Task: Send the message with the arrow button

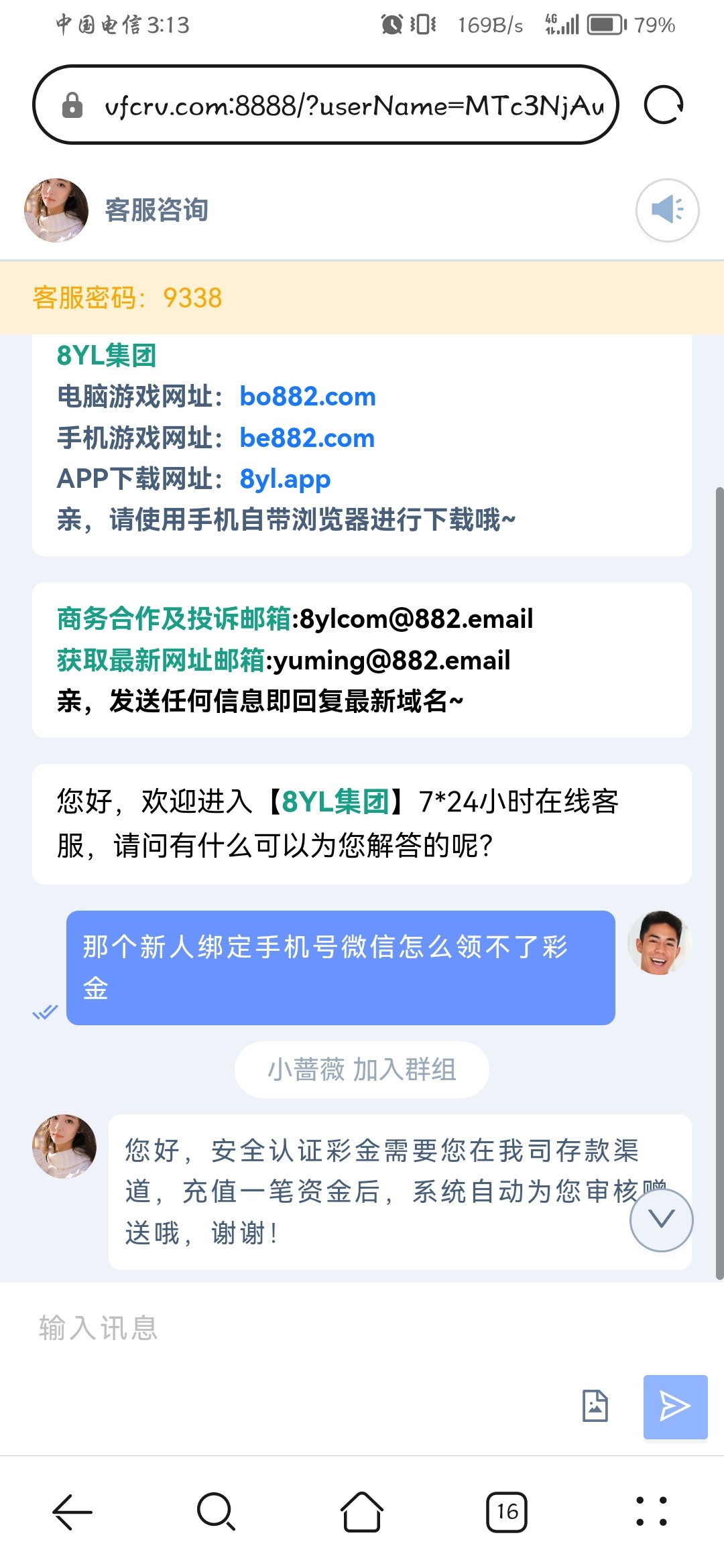Action: coord(675,1406)
